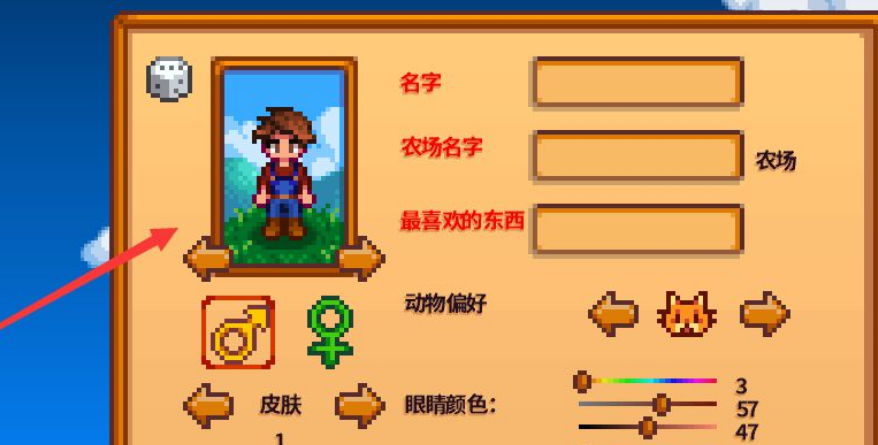
Task: Adjust the 眼睛颜色 hue slider
Action: (583, 381)
